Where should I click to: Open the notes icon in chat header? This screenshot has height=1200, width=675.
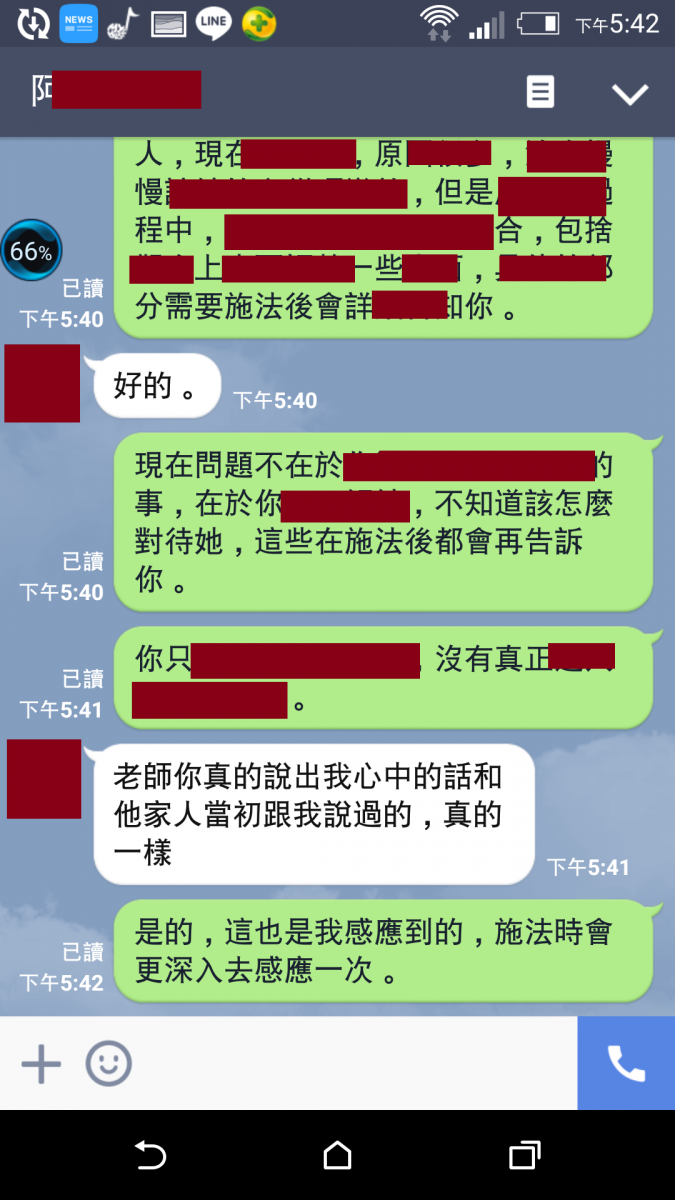540,92
